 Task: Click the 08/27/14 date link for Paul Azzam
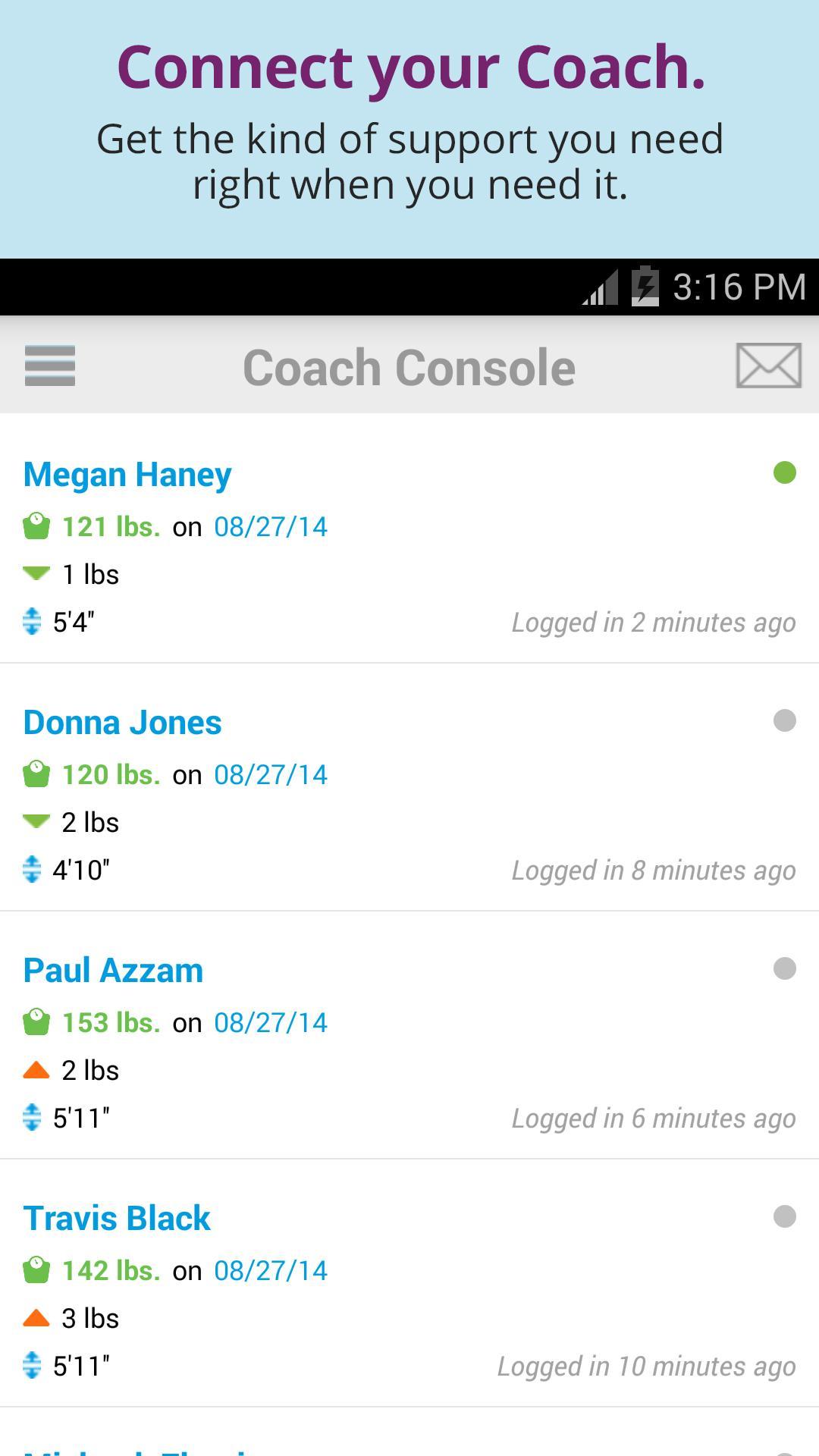[x=270, y=1022]
